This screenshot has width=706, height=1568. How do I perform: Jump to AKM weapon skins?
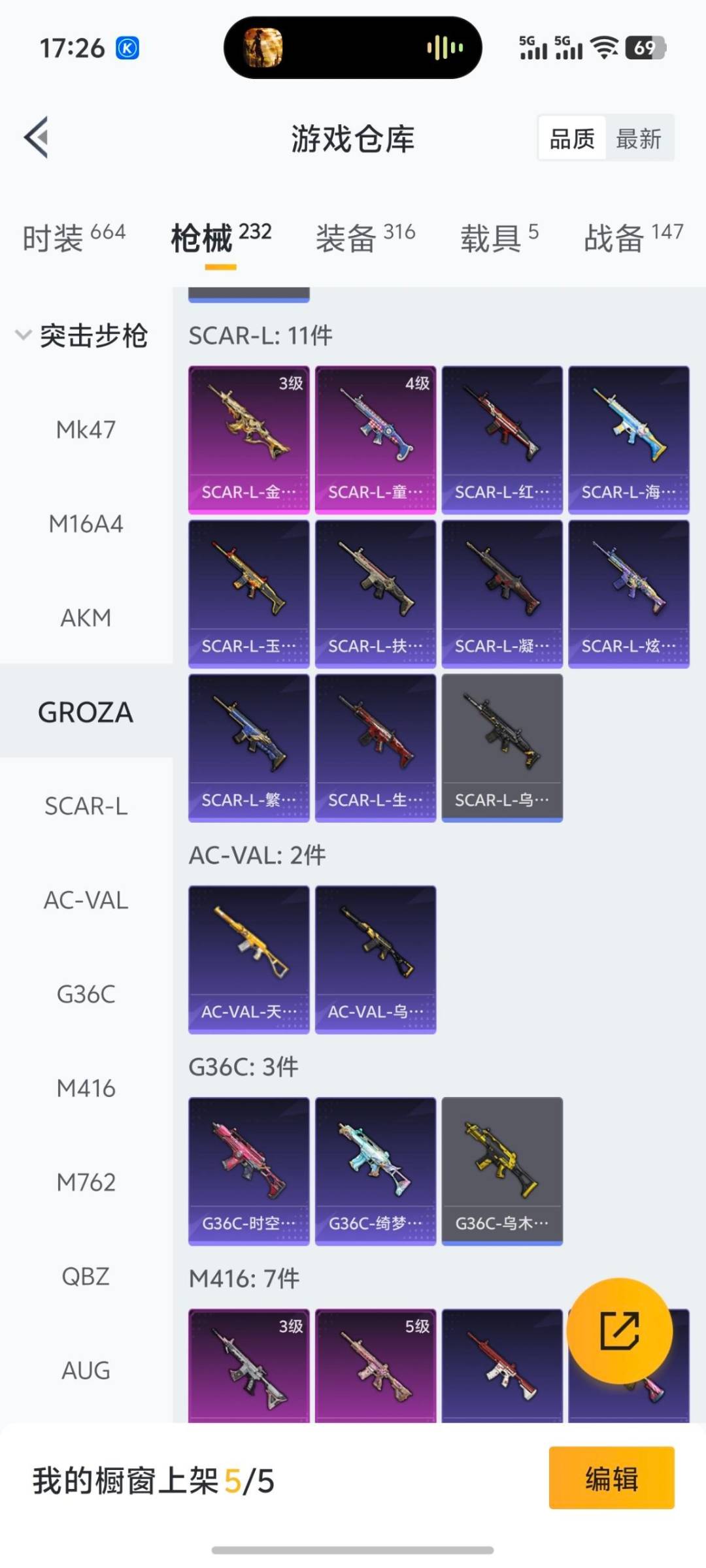(86, 618)
